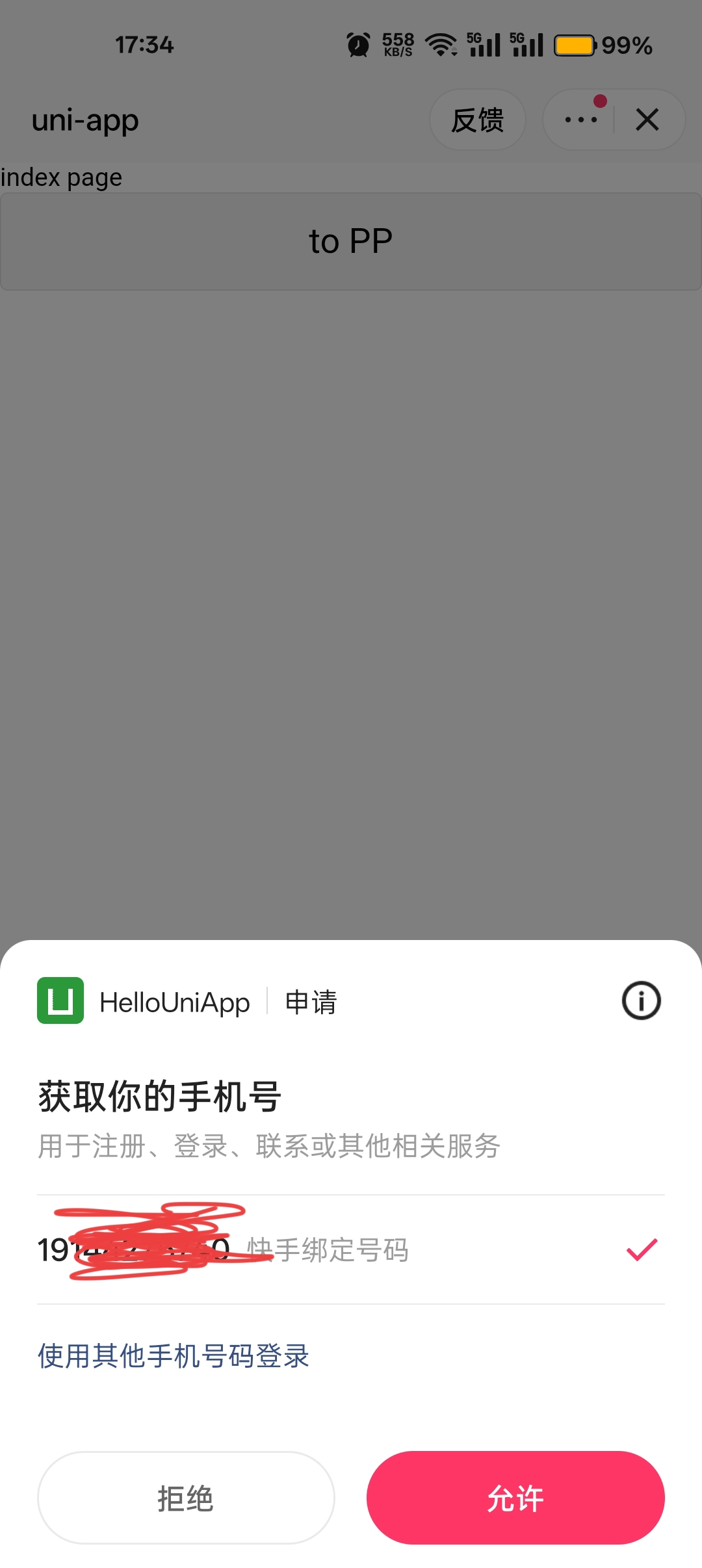
Task: Choose 使用其他手机号码登录 link
Action: pyautogui.click(x=173, y=1356)
